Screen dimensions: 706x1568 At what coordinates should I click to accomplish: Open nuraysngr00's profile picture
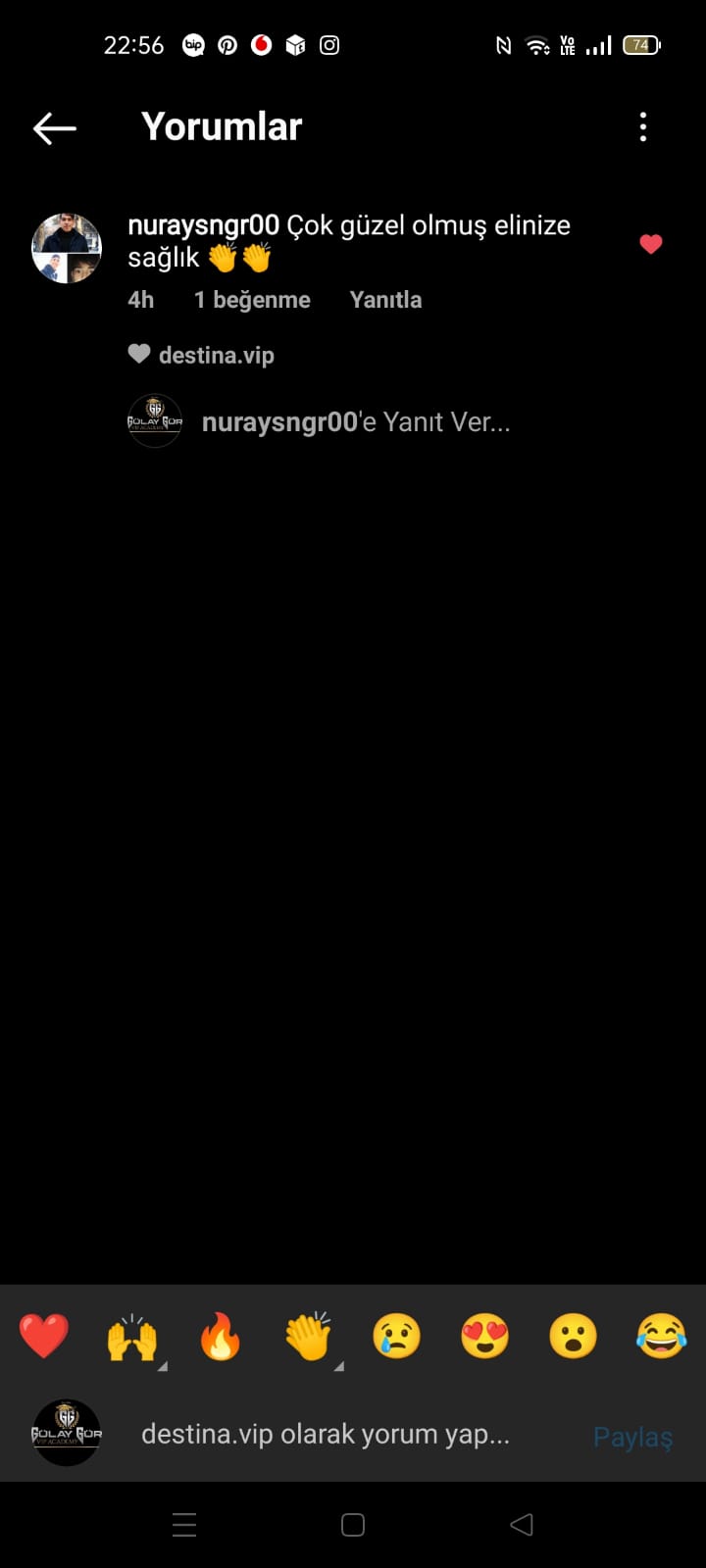[x=67, y=248]
